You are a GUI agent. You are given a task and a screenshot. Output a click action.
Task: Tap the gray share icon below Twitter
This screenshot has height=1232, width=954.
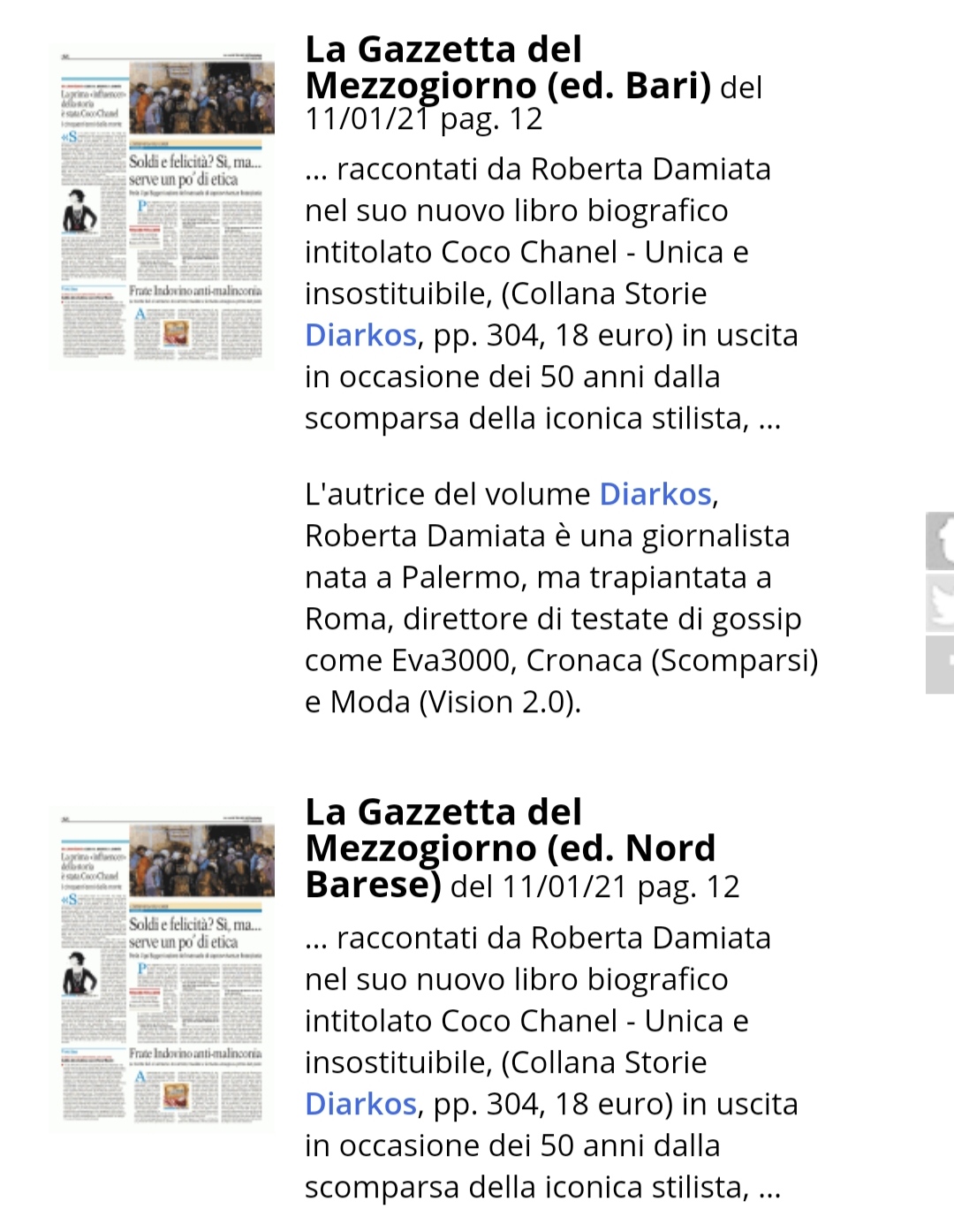942,665
